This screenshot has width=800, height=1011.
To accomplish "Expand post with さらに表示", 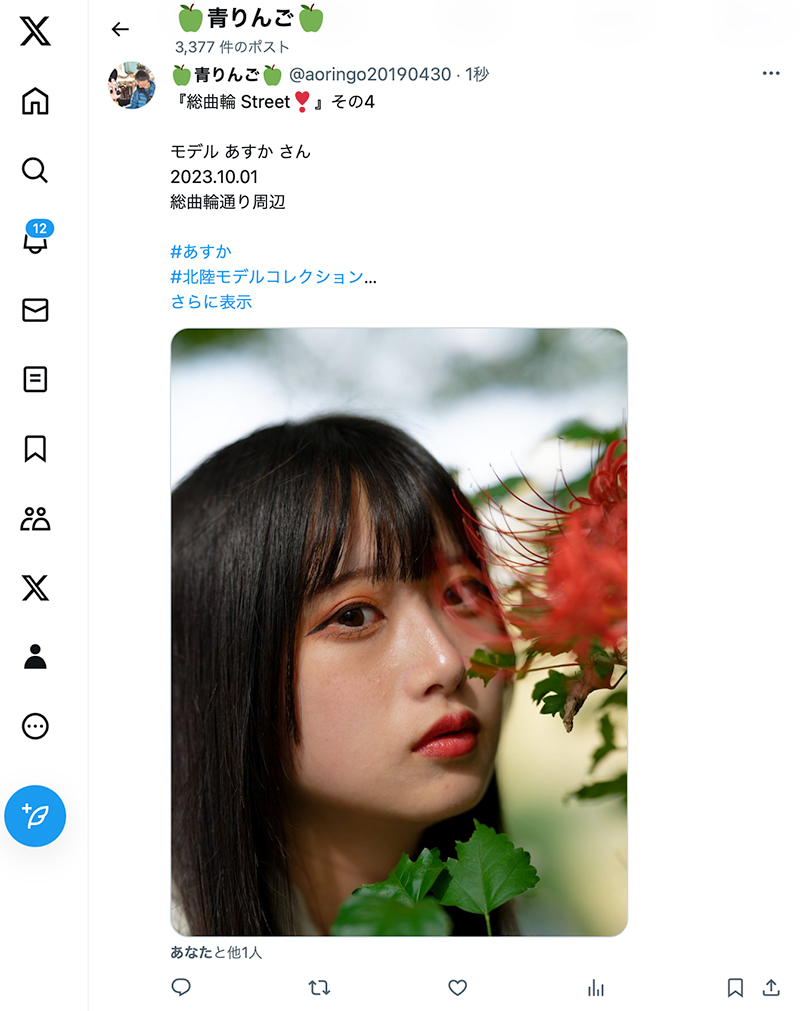I will (211, 302).
